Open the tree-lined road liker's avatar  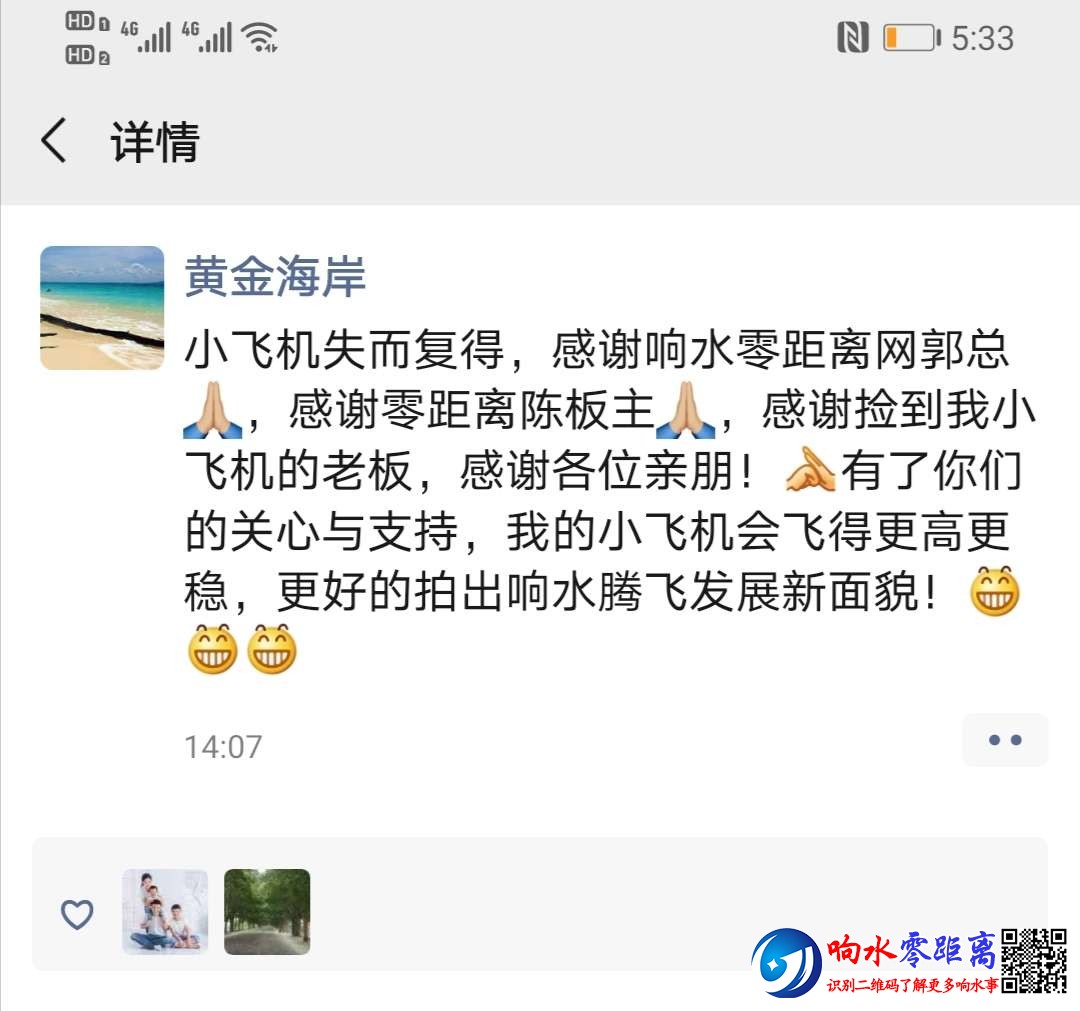click(267, 911)
